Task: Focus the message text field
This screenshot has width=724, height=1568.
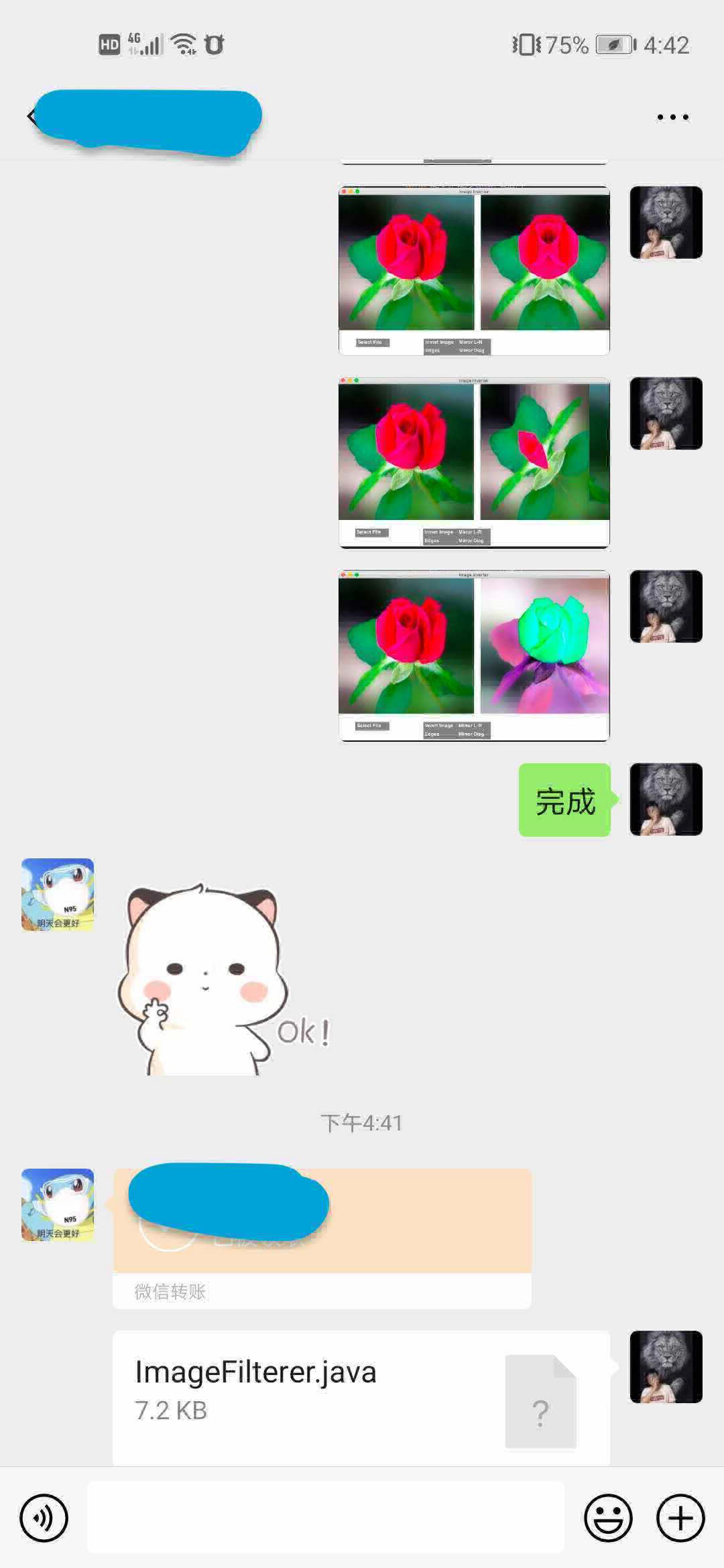Action: click(326, 1518)
